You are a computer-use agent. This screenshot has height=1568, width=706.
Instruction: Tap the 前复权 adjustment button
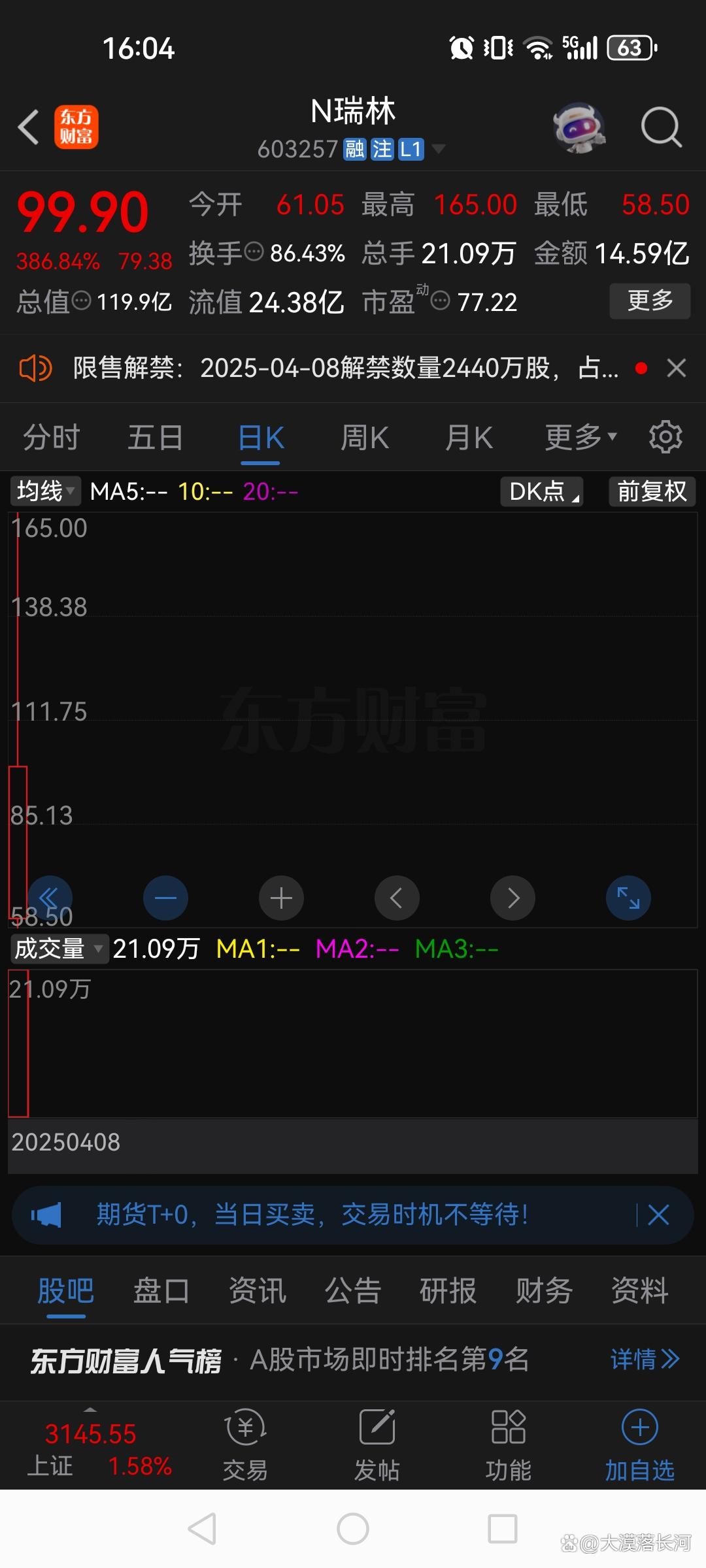pyautogui.click(x=652, y=491)
